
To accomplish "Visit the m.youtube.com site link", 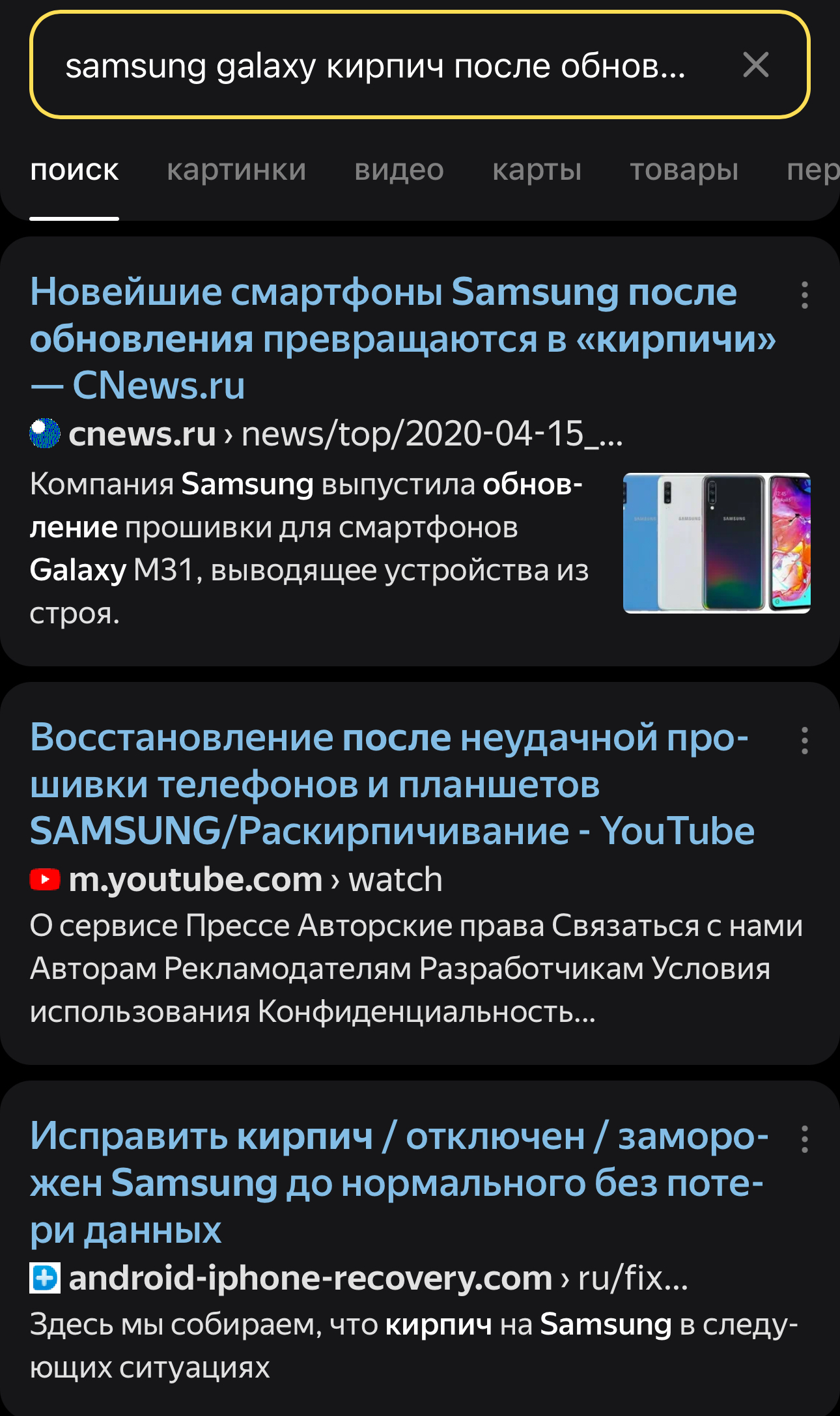I will tap(195, 880).
